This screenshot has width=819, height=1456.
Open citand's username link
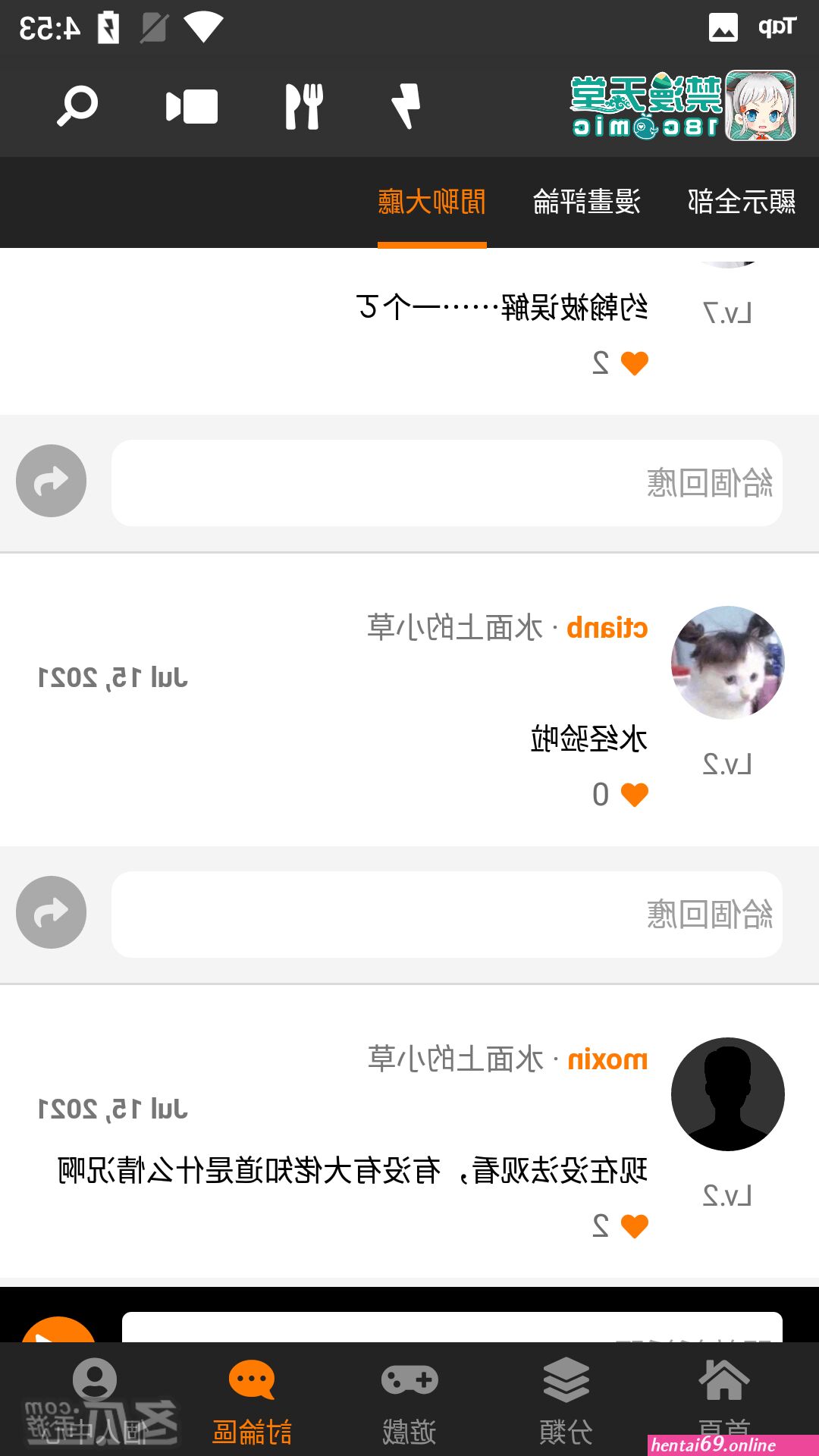coord(607,628)
